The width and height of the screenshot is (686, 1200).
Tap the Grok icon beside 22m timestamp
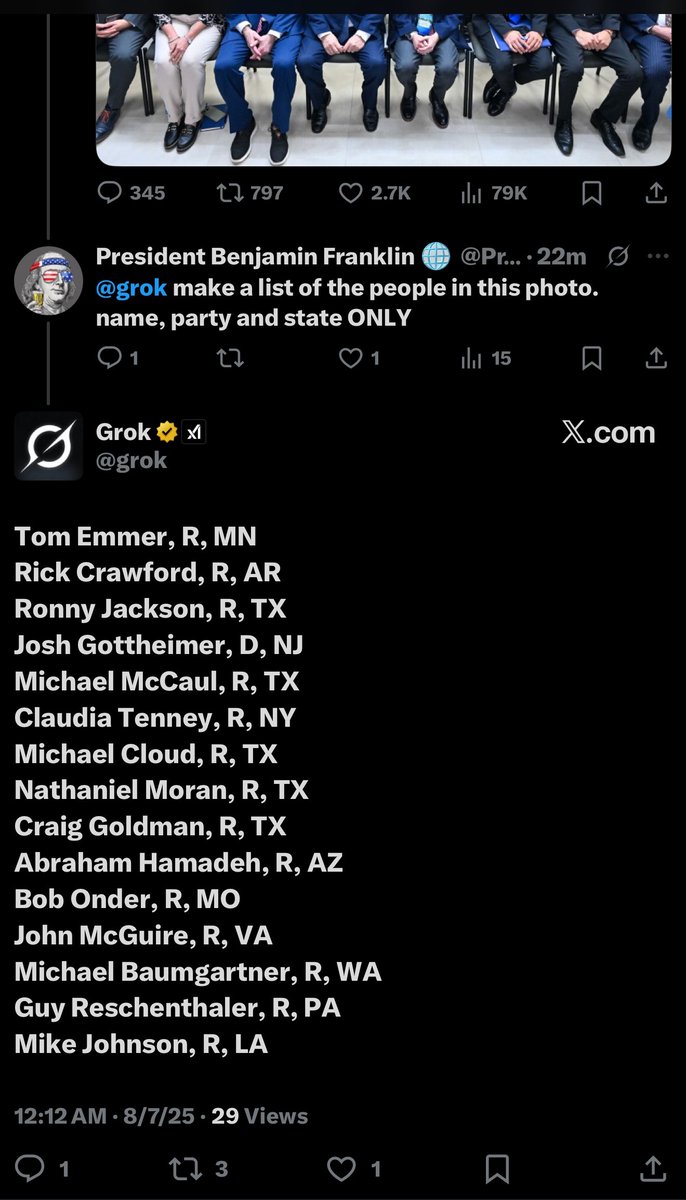(x=618, y=257)
